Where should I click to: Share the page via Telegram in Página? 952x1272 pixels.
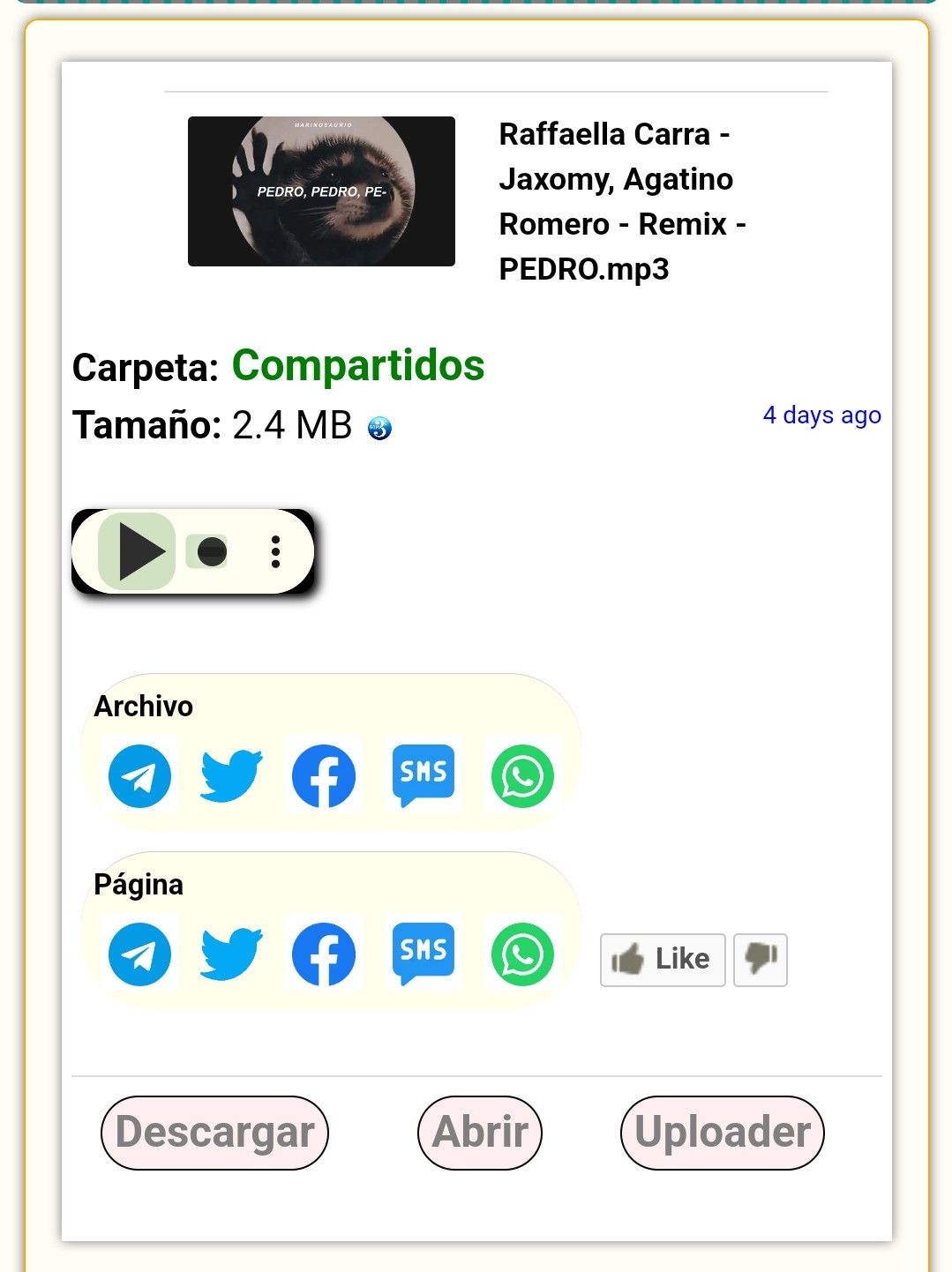139,954
